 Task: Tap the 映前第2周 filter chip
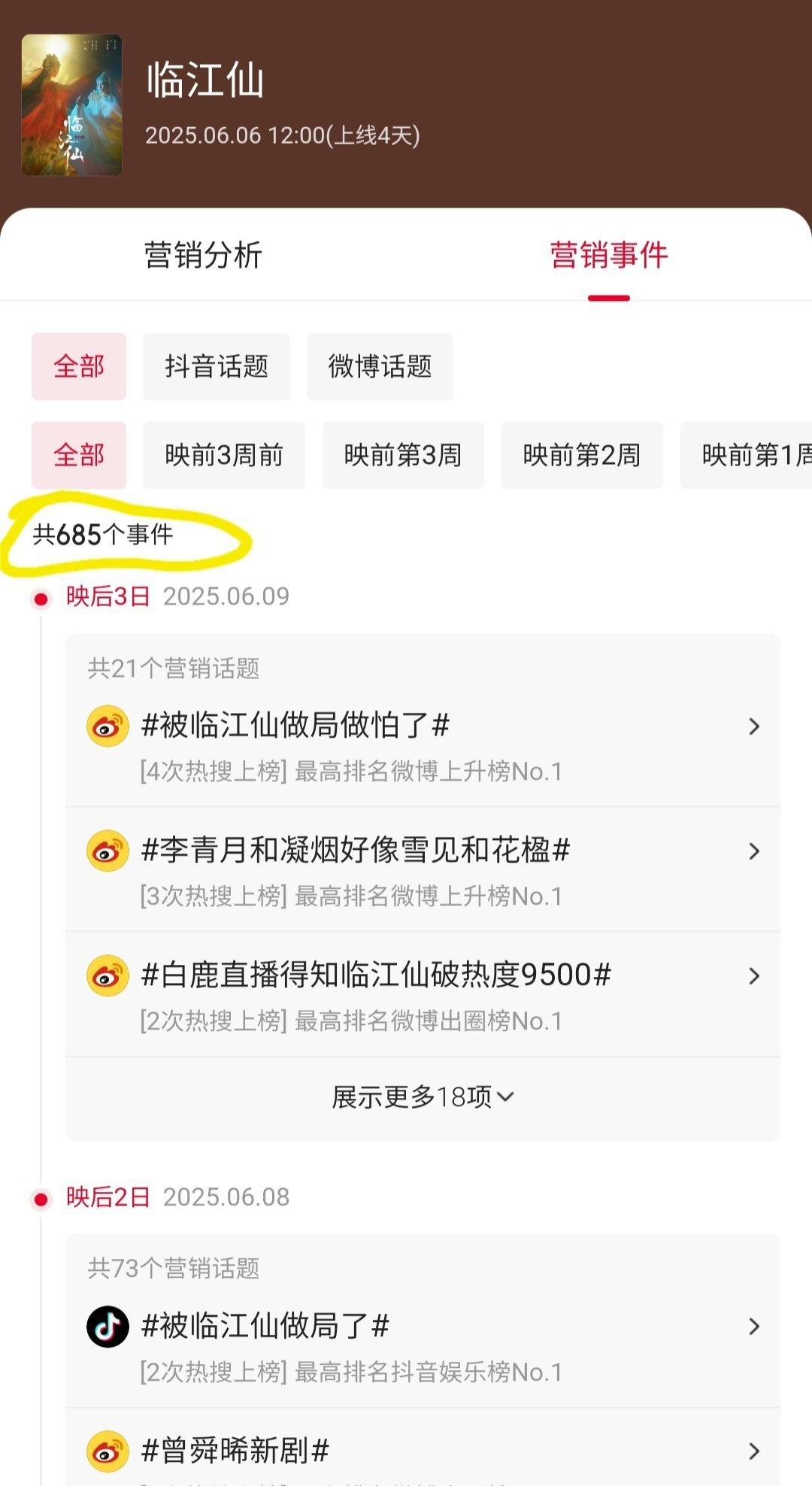click(x=582, y=455)
